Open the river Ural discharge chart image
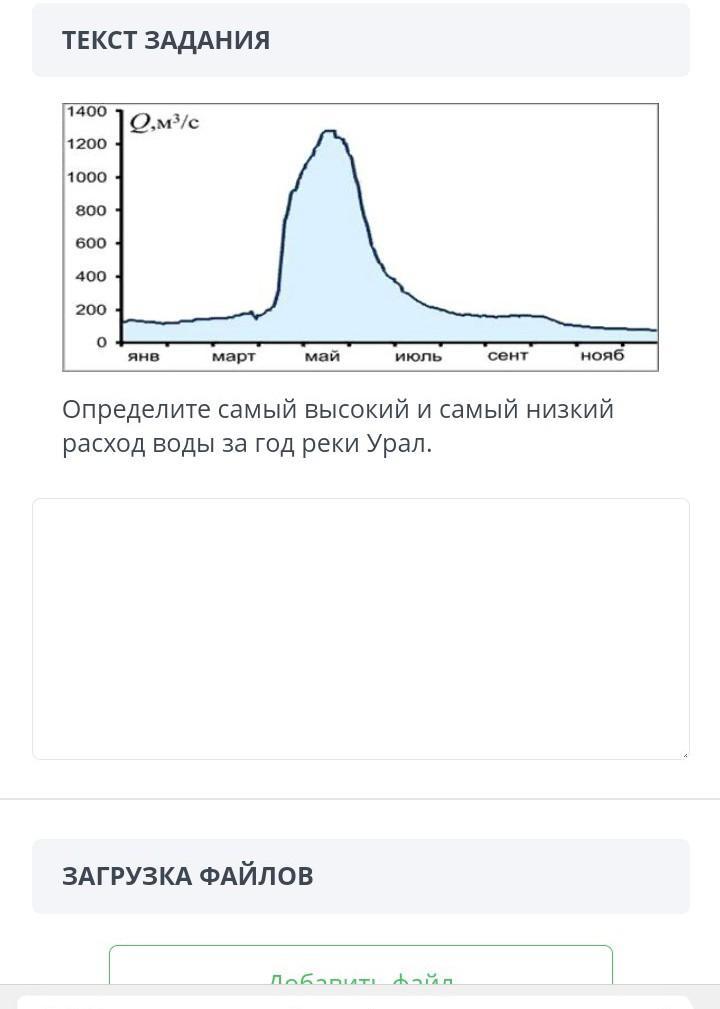 [x=360, y=237]
